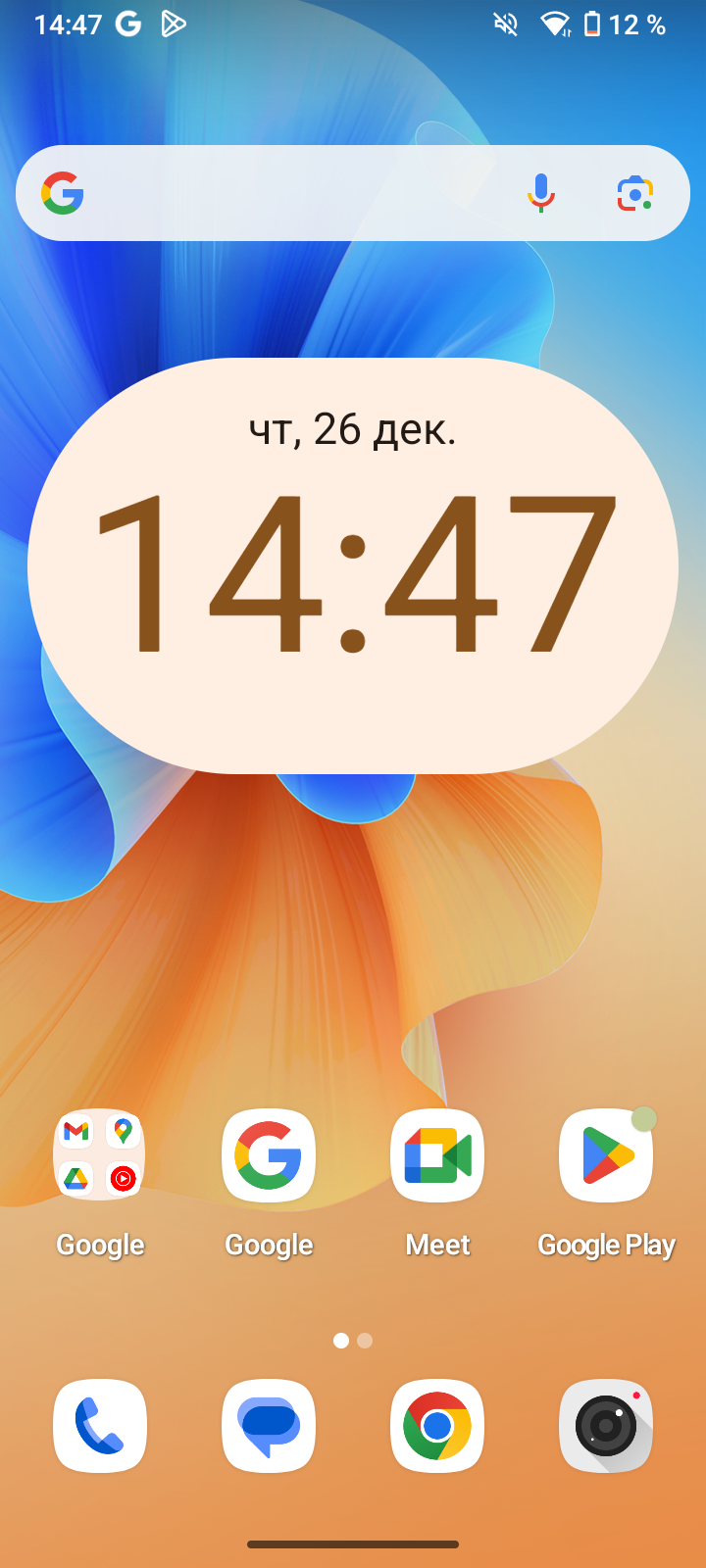The width and height of the screenshot is (706, 1568).
Task: Open Google Lens camera search
Action: pos(635,193)
